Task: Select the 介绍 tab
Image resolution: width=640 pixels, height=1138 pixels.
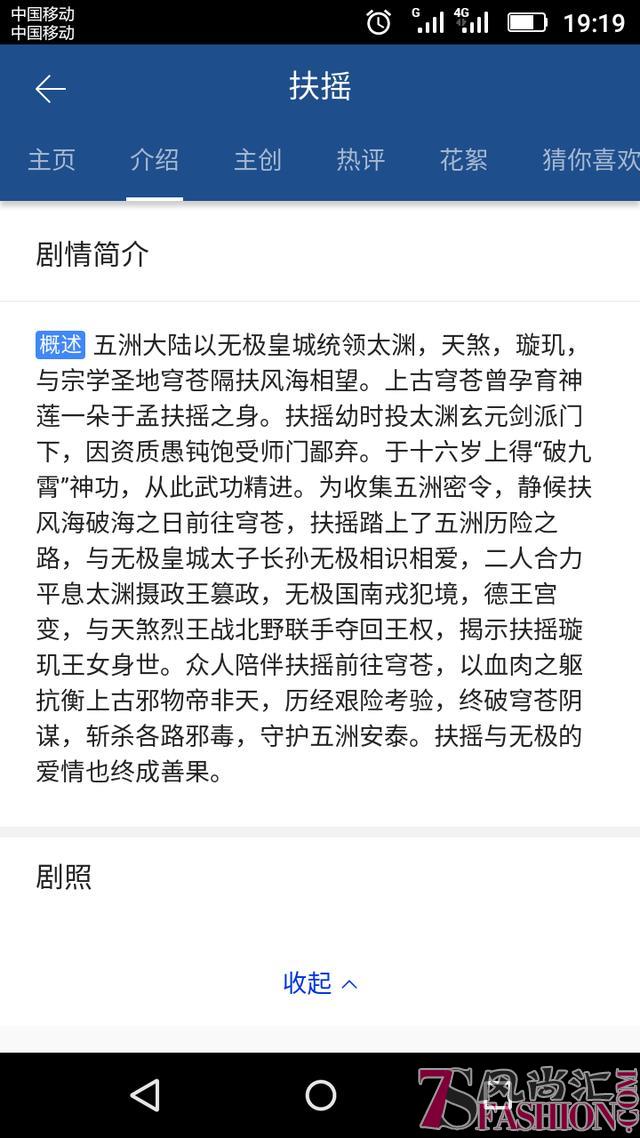Action: [x=155, y=160]
